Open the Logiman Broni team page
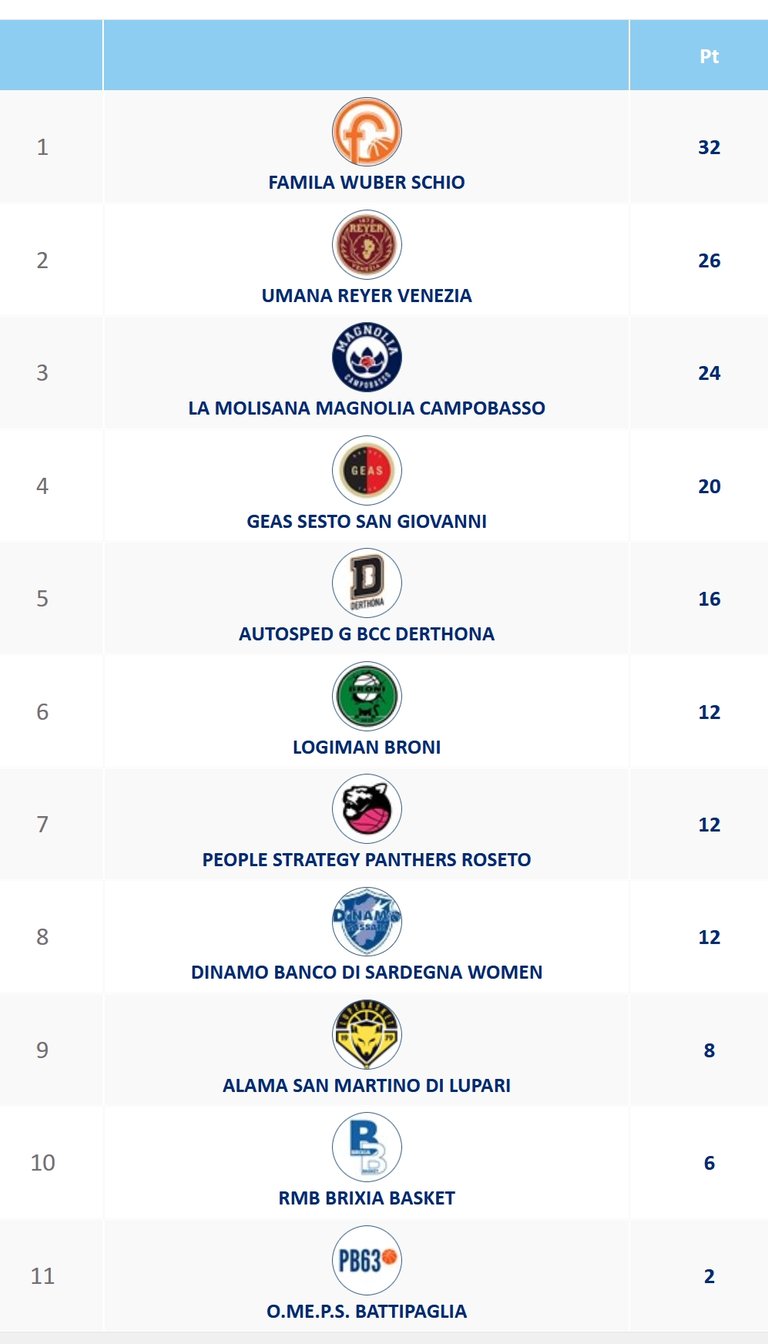The width and height of the screenshot is (768, 1344). [366, 747]
